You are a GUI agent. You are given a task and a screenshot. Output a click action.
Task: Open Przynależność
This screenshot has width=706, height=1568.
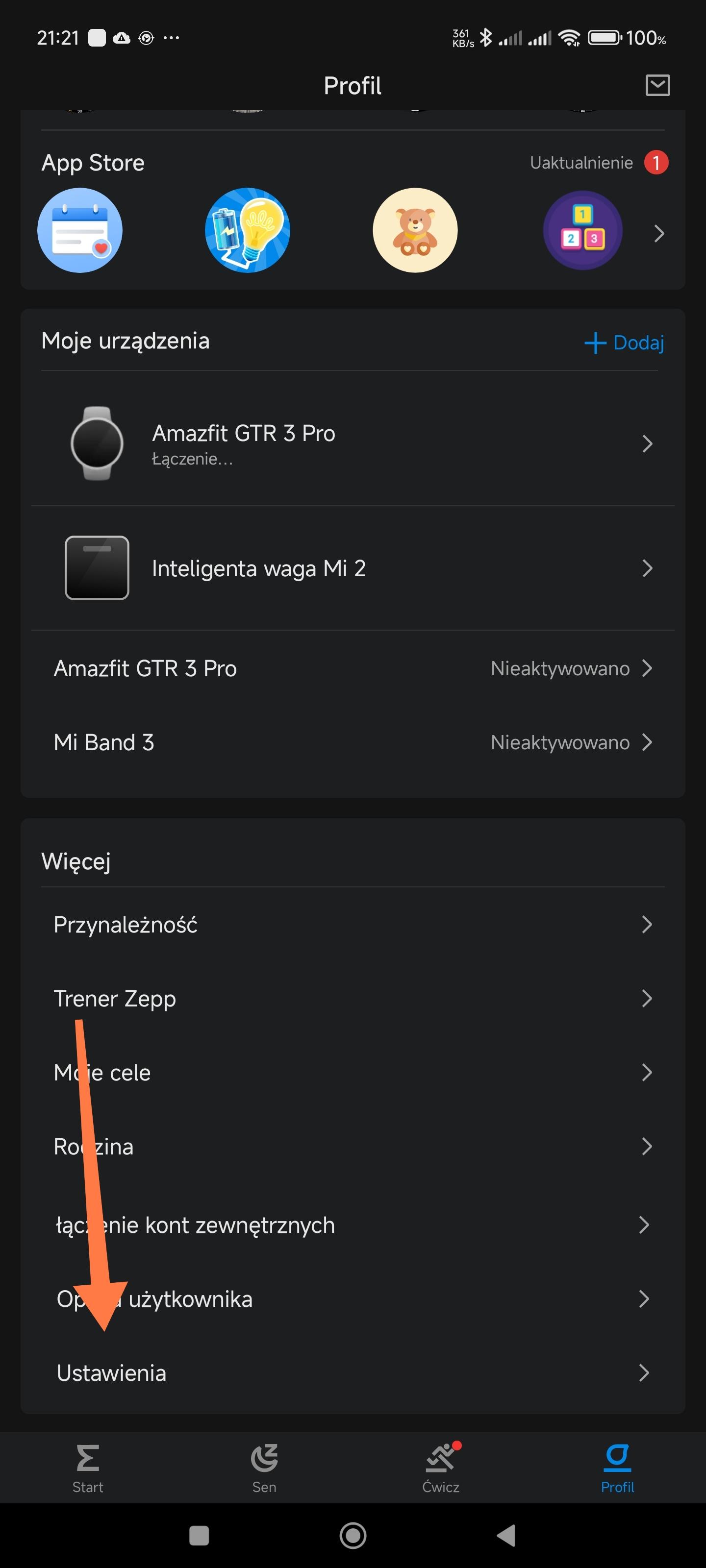(353, 925)
